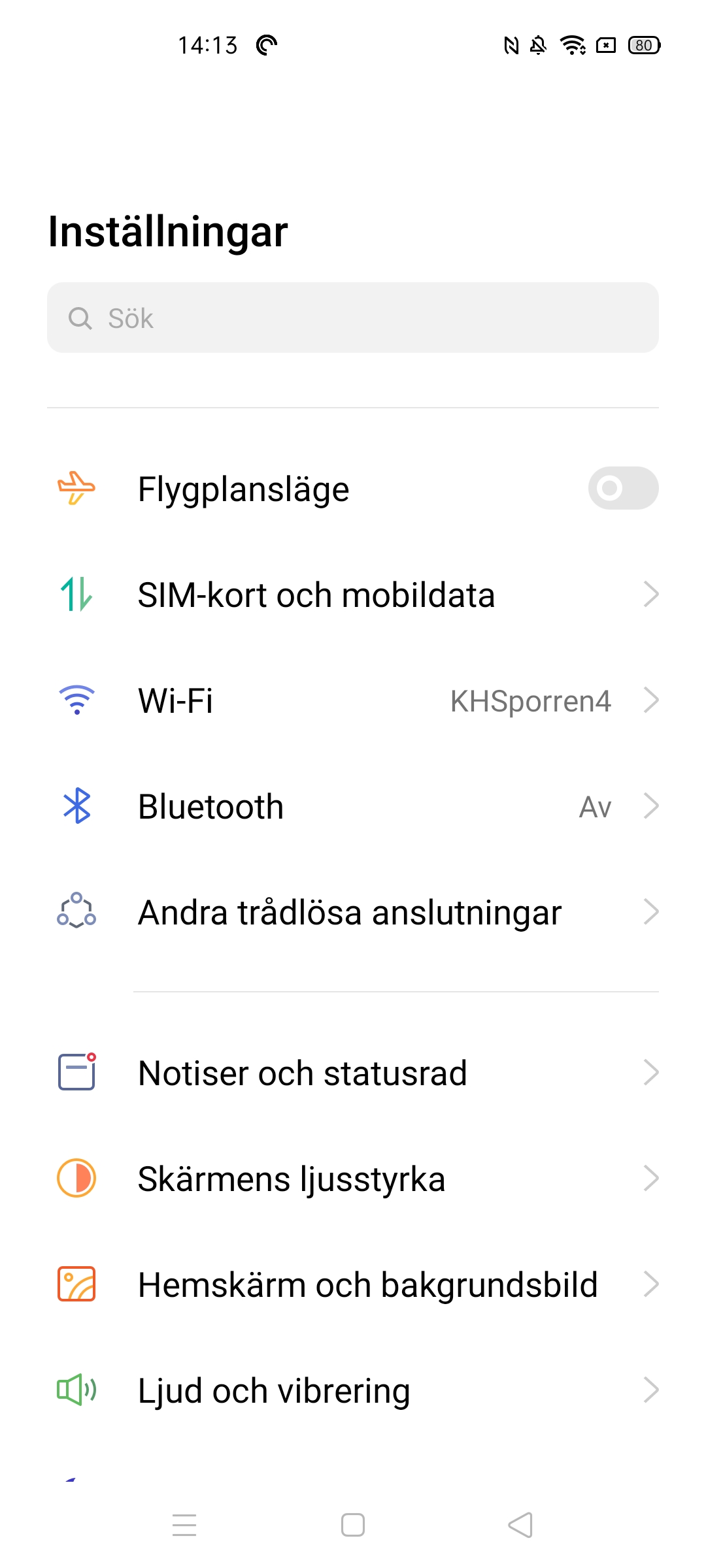Viewport: 706px width, 1568px height.
Task: Open Hemskärm och bakgrundsbild
Action: pos(353,1285)
